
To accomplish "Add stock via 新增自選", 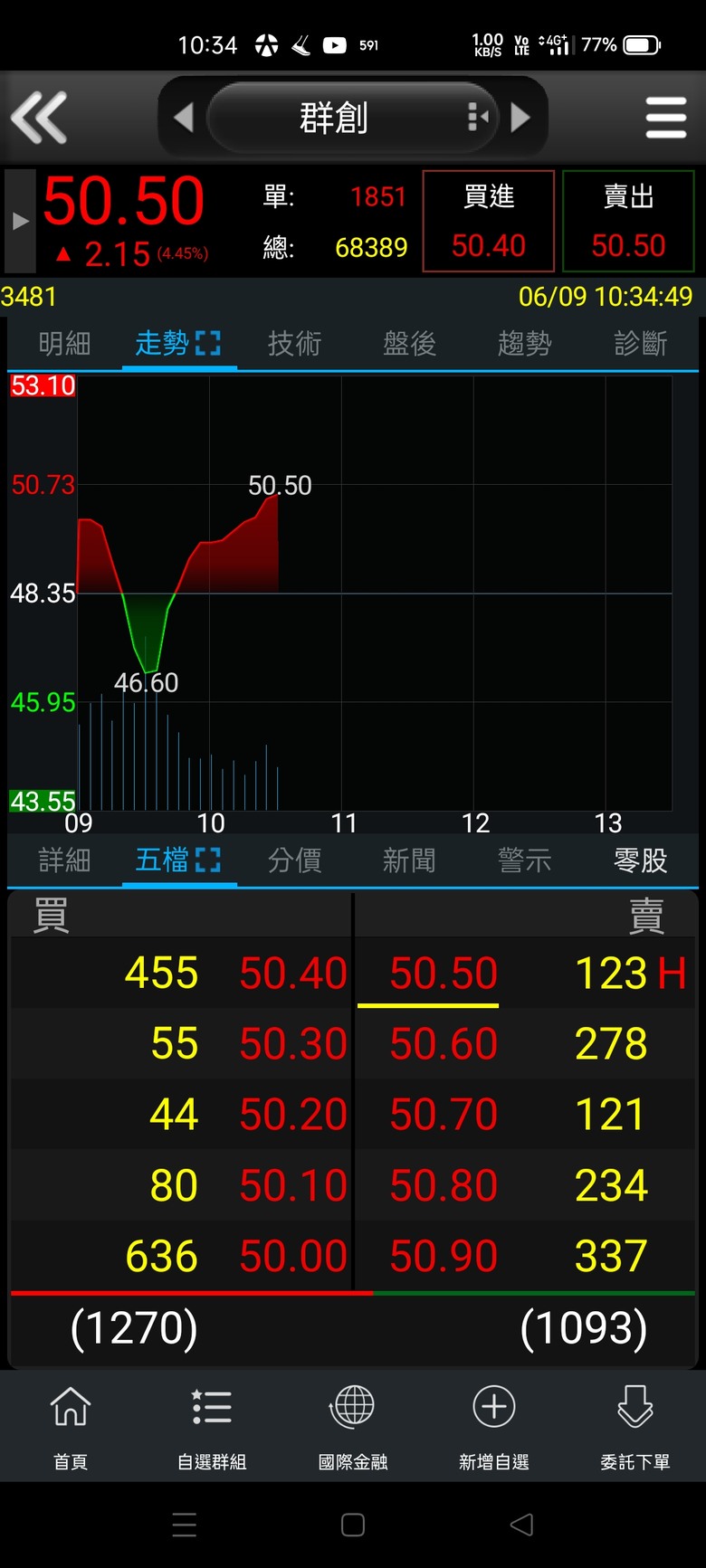I will (x=494, y=1426).
